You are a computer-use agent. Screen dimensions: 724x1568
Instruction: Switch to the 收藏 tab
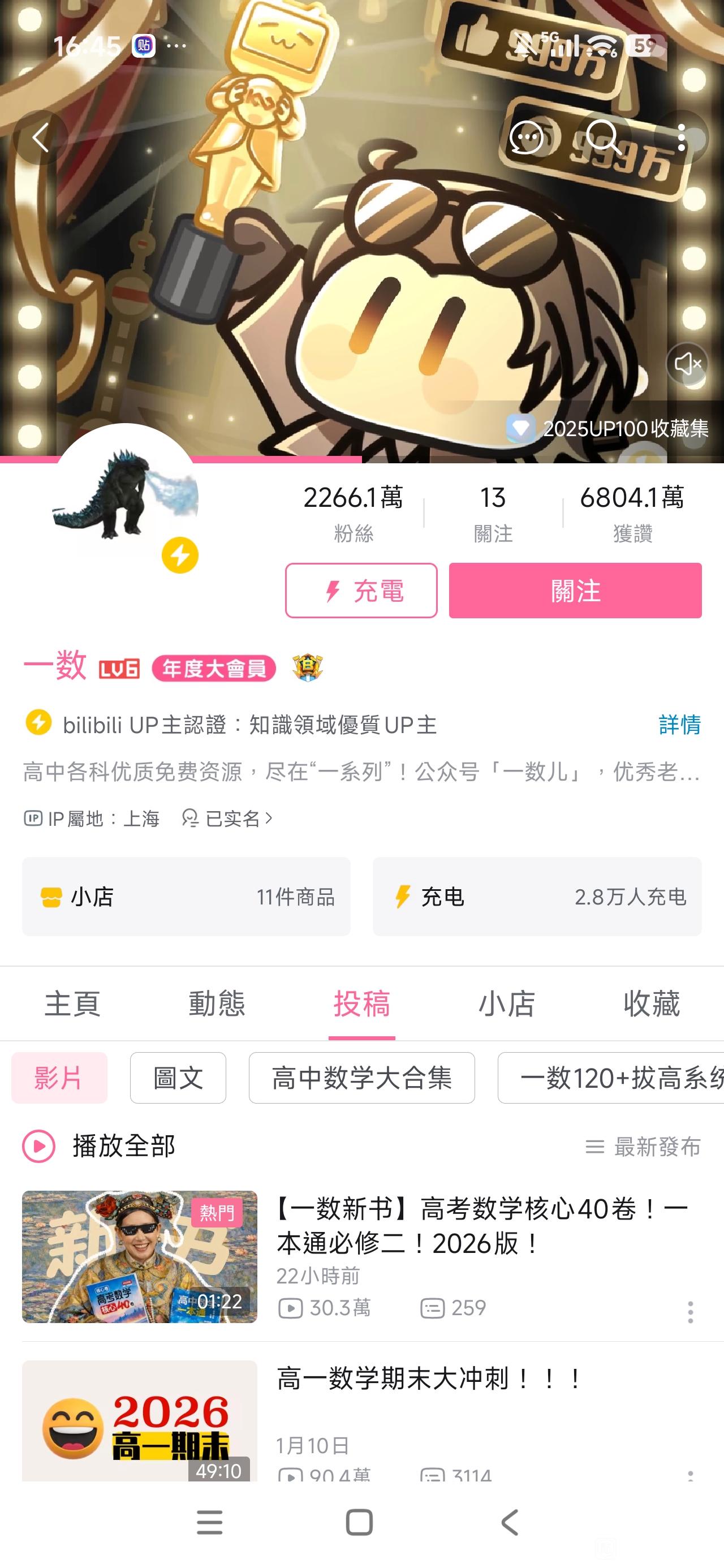[651, 1003]
